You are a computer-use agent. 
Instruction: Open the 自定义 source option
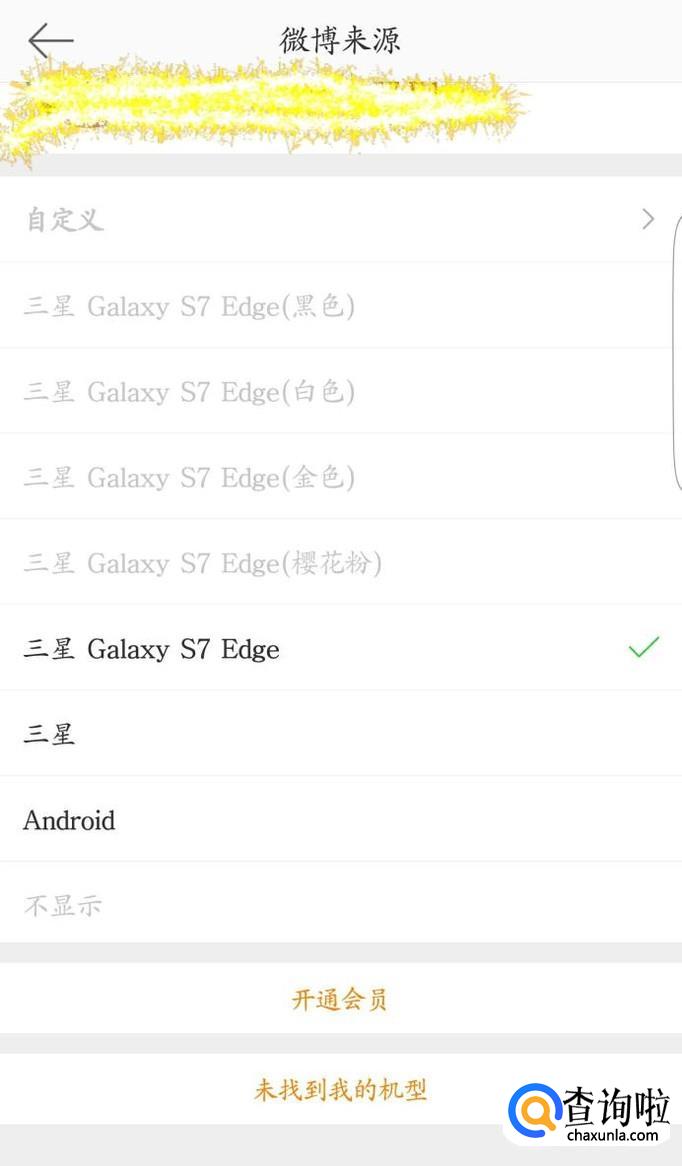pos(340,220)
